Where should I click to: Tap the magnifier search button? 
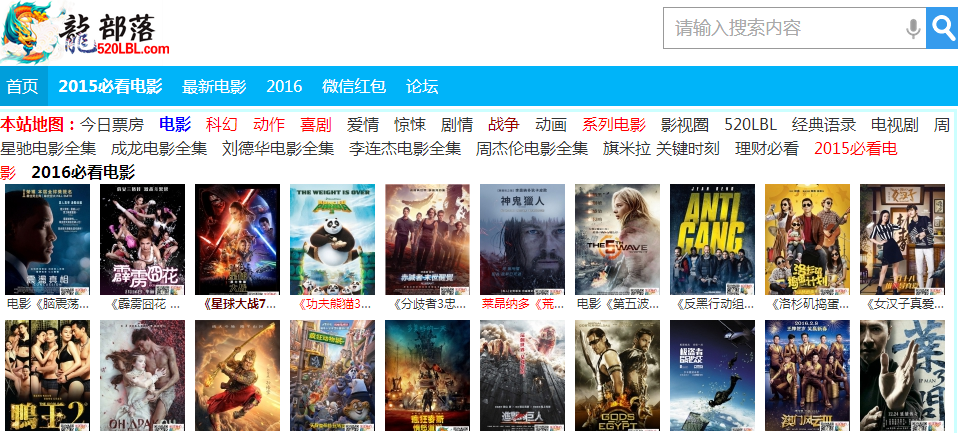[x=942, y=28]
